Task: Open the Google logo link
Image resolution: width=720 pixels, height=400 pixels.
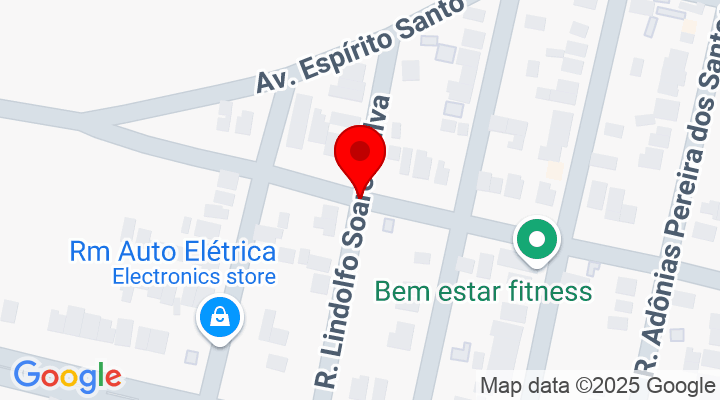Action: 67,376
